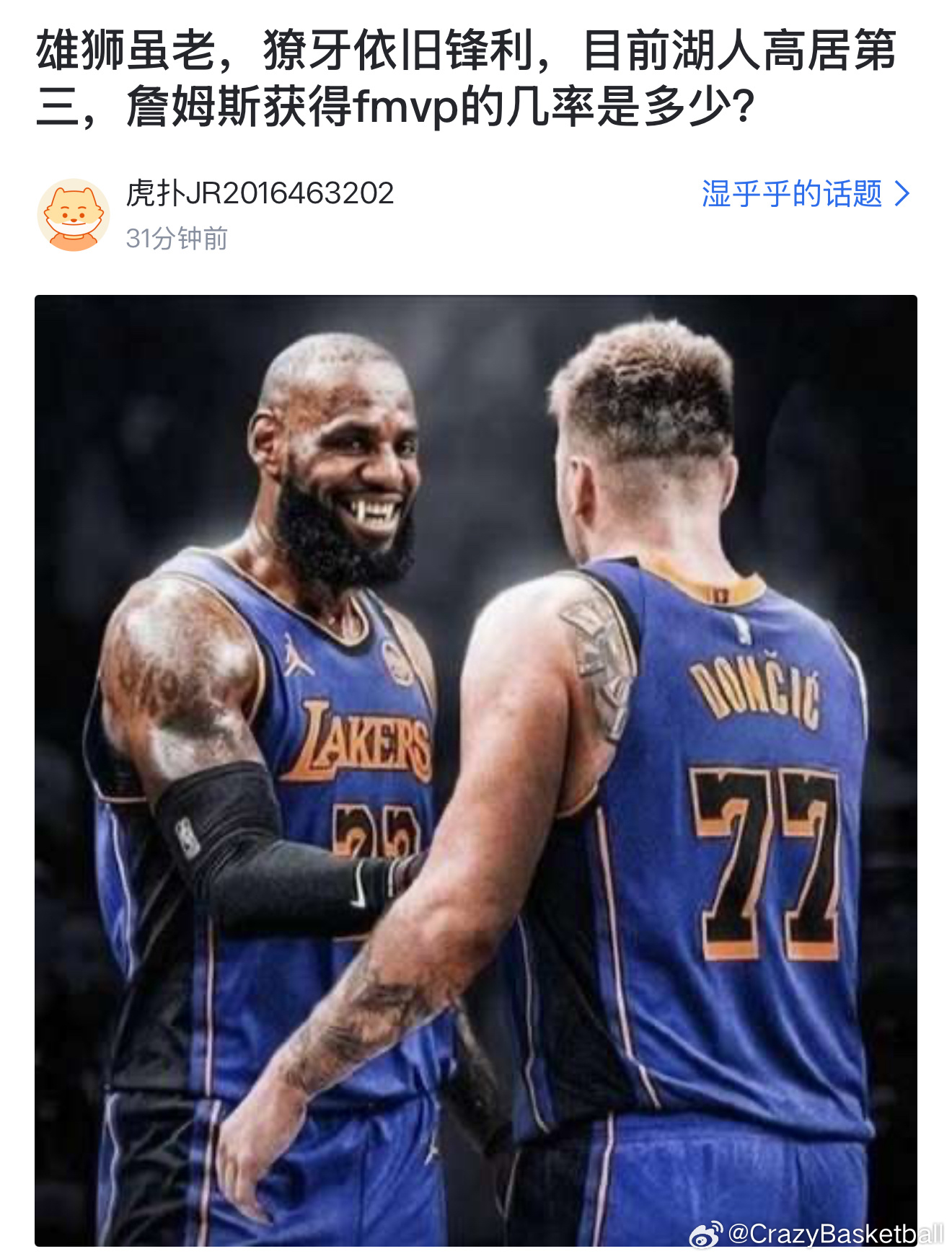Select username 虎扑JR2016463202
Viewport: 952px width, 1259px height.
pyautogui.click(x=260, y=192)
